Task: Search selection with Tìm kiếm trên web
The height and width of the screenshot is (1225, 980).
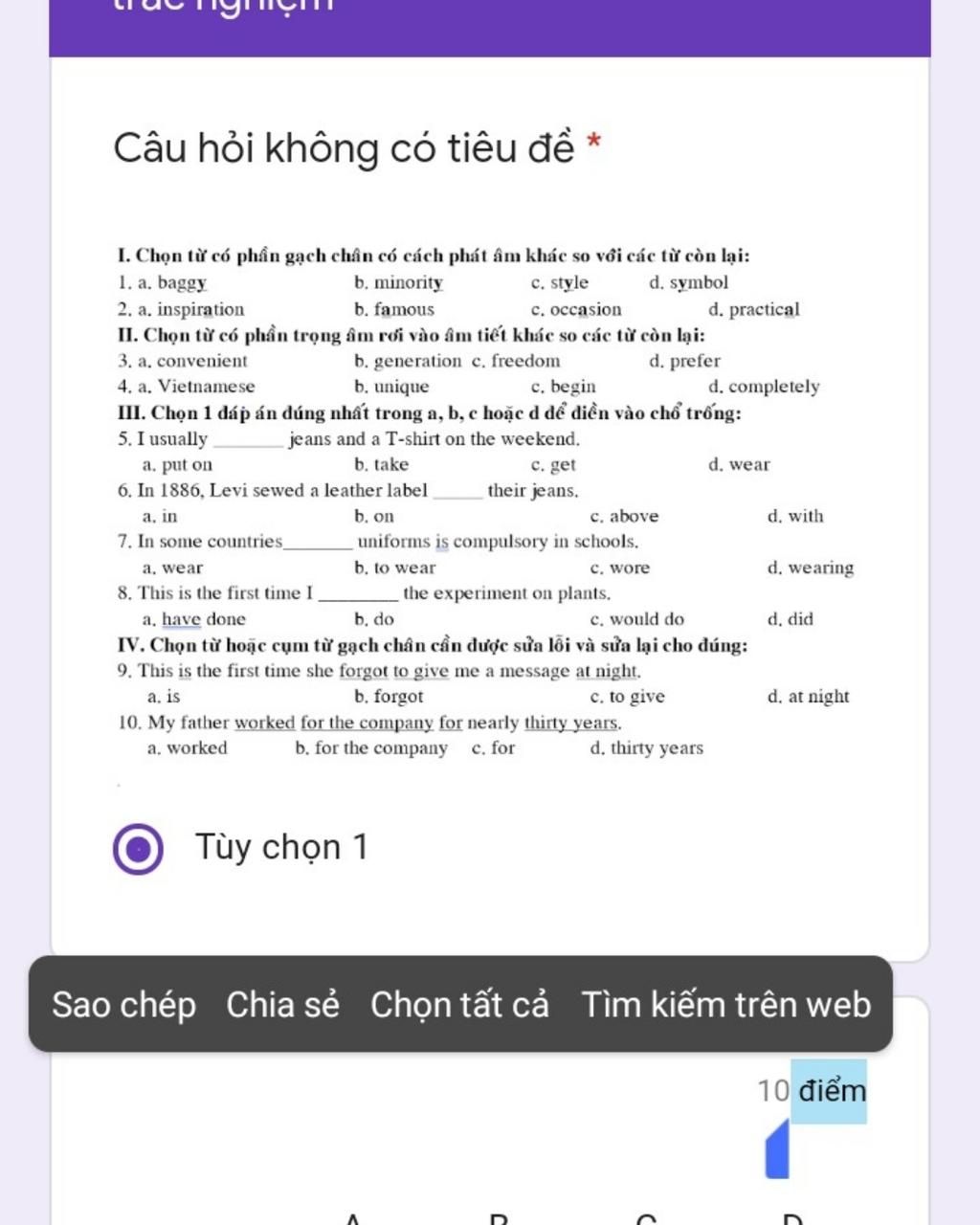Action: pyautogui.click(x=725, y=1005)
